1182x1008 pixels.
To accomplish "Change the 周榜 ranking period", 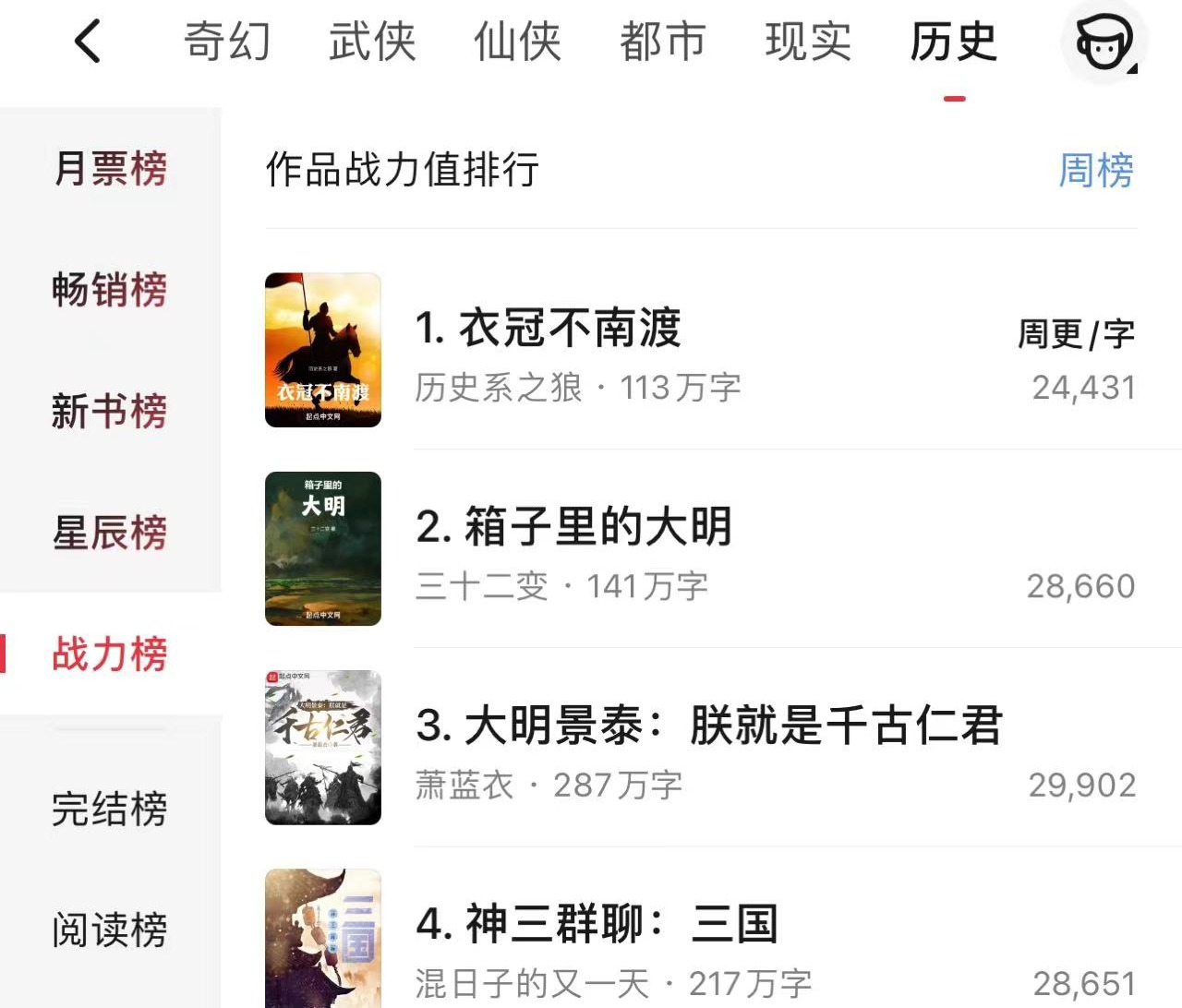I will click(1095, 171).
